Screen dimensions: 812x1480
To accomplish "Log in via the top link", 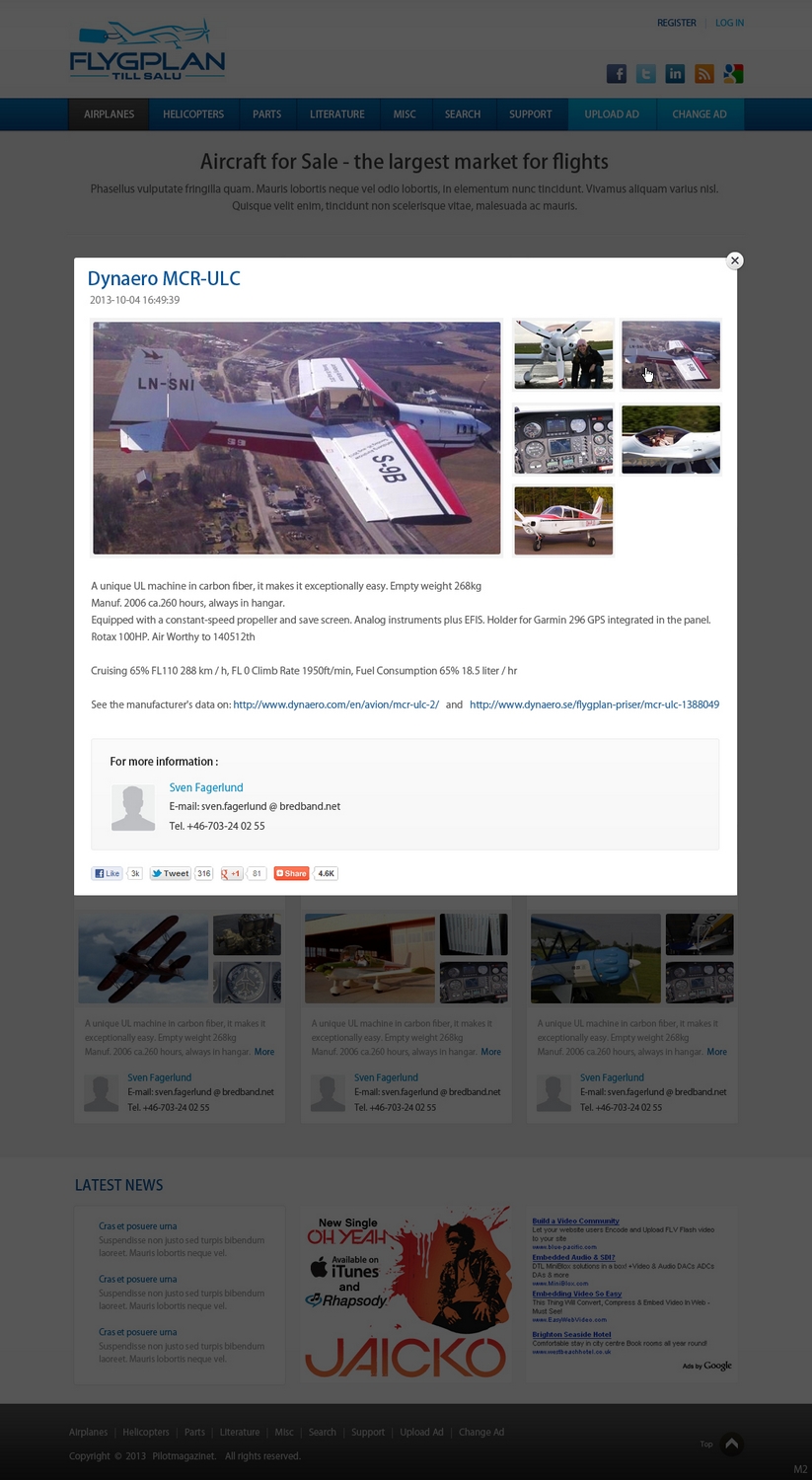I will [730, 23].
